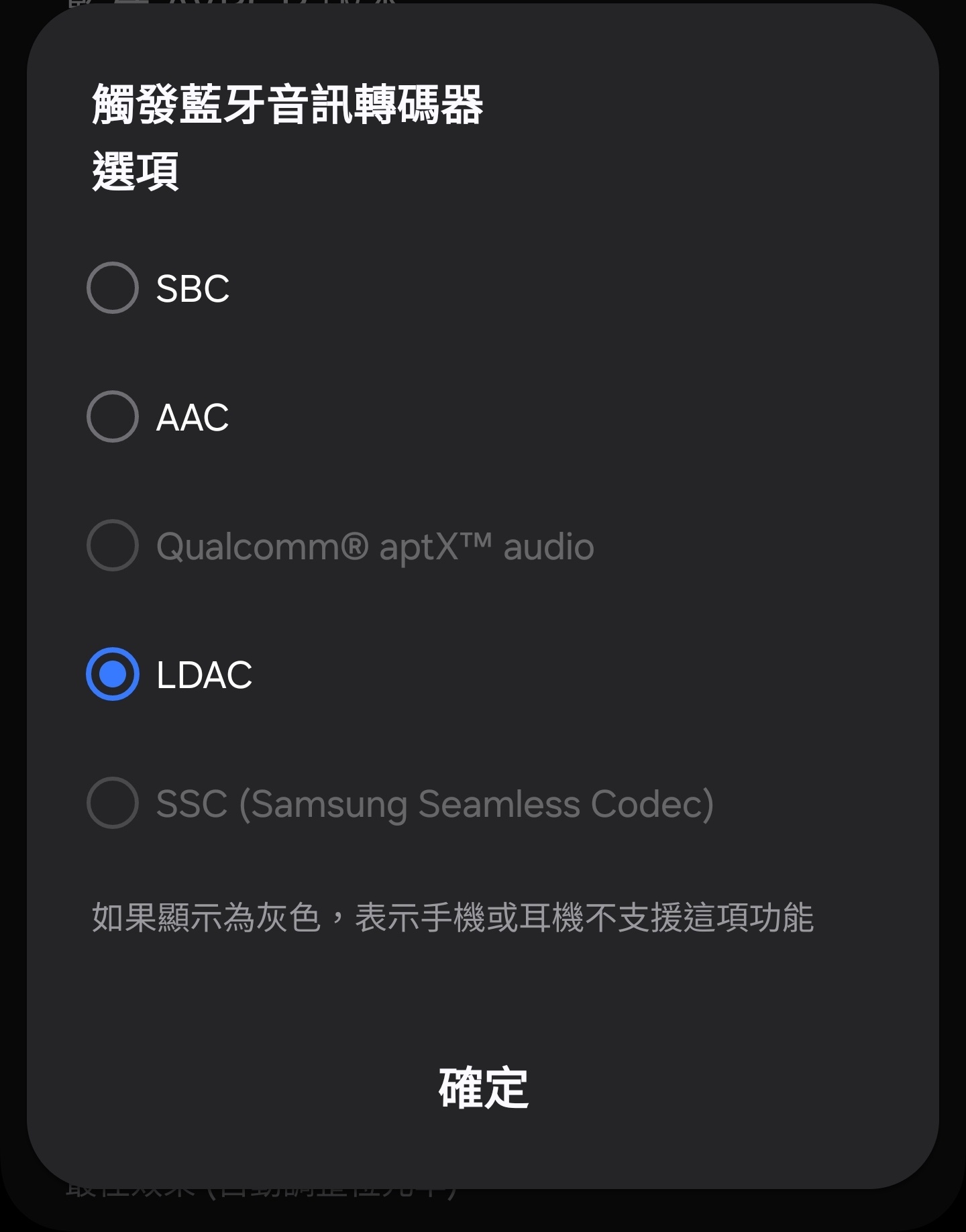Tap the LDAC radio button
Image resolution: width=966 pixels, height=1232 pixels.
click(x=113, y=674)
